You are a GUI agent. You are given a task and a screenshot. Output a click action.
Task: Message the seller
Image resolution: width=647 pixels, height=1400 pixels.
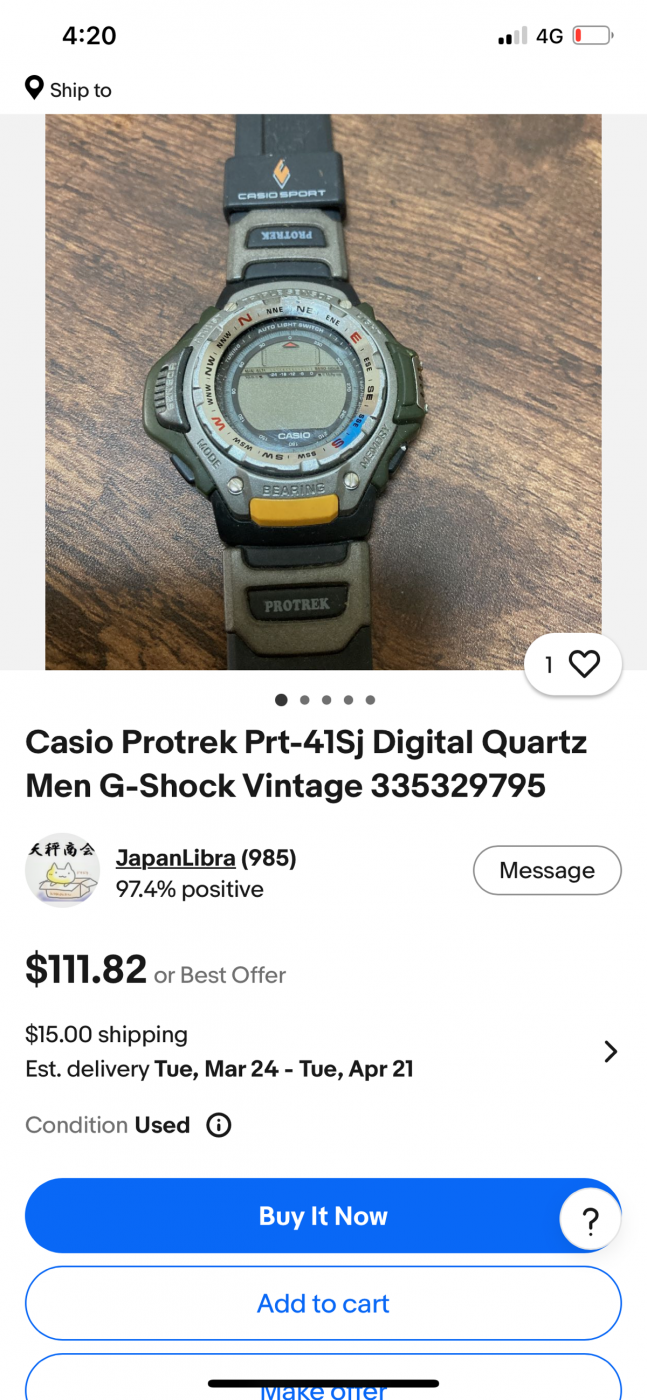click(546, 870)
